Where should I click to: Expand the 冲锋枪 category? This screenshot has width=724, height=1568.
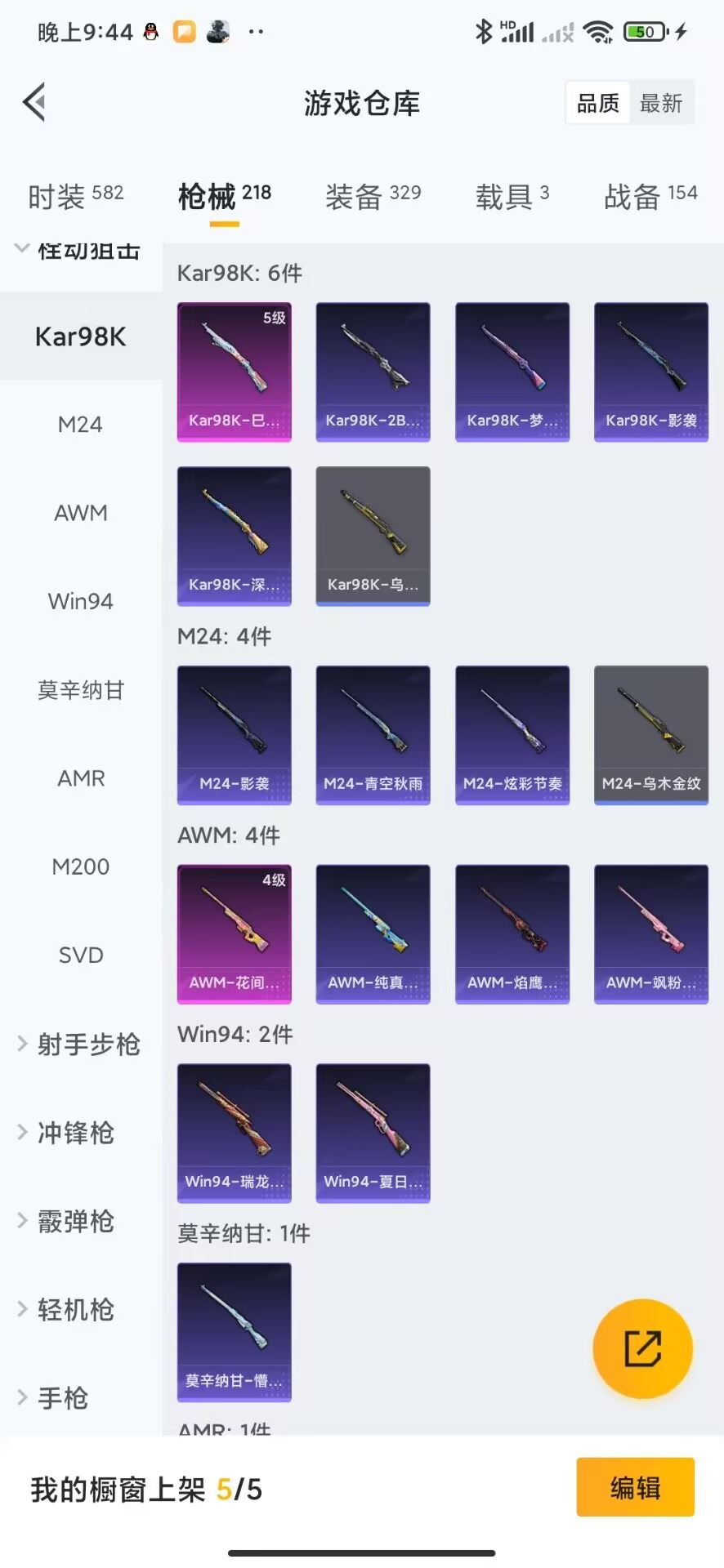pyautogui.click(x=75, y=1133)
